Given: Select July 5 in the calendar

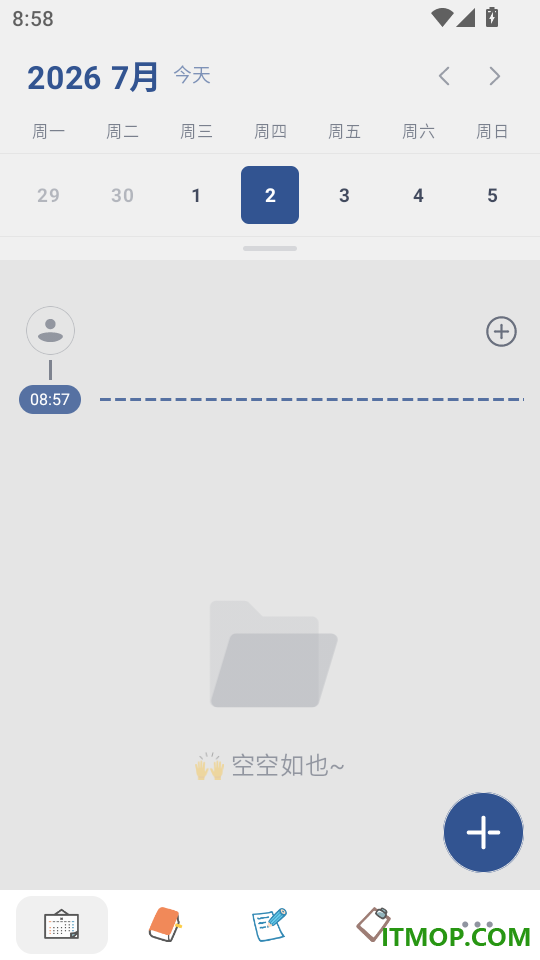Looking at the screenshot, I should (492, 195).
